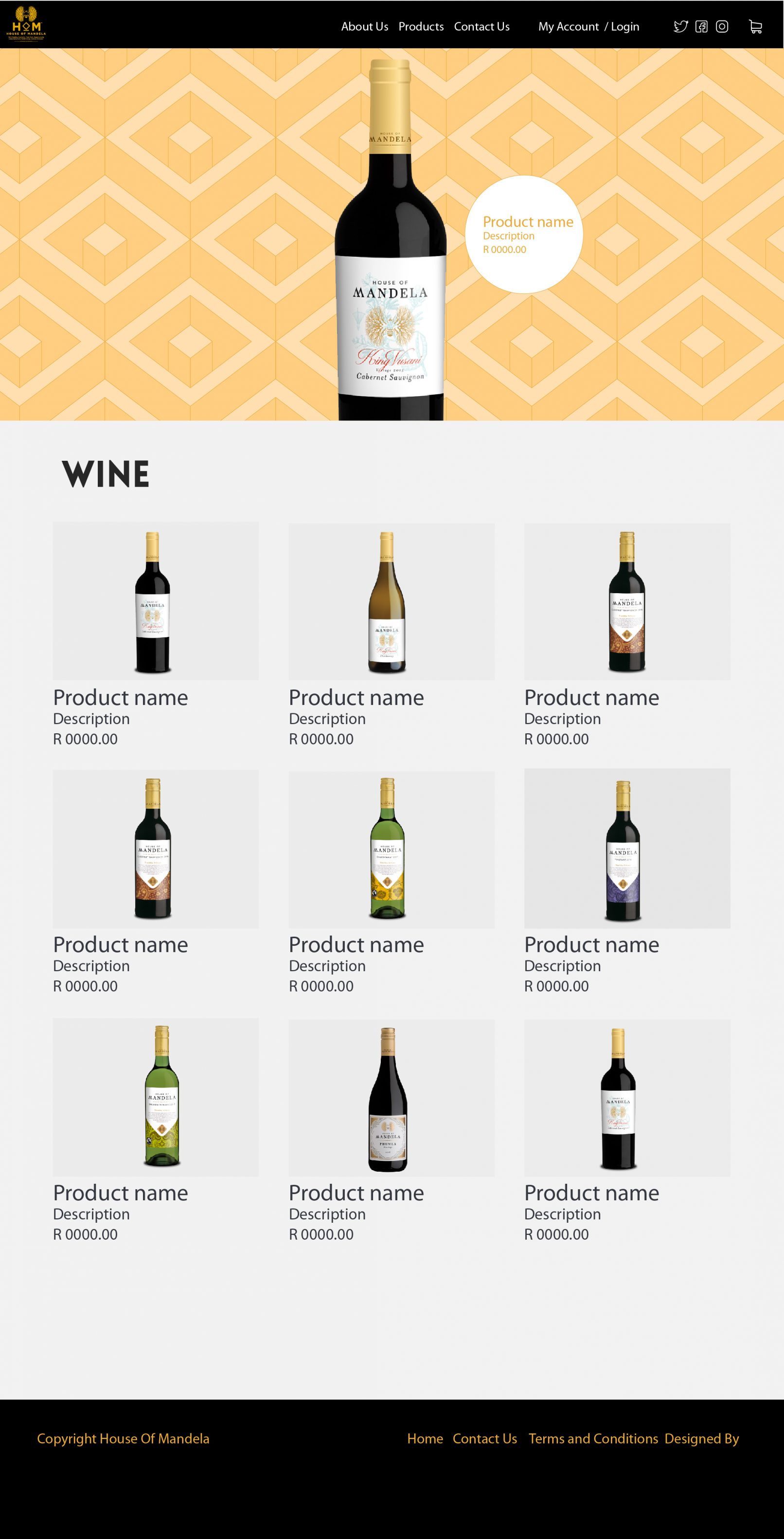Screen dimensions: 784x1539
Task: Open the About Us page
Action: click(x=364, y=27)
